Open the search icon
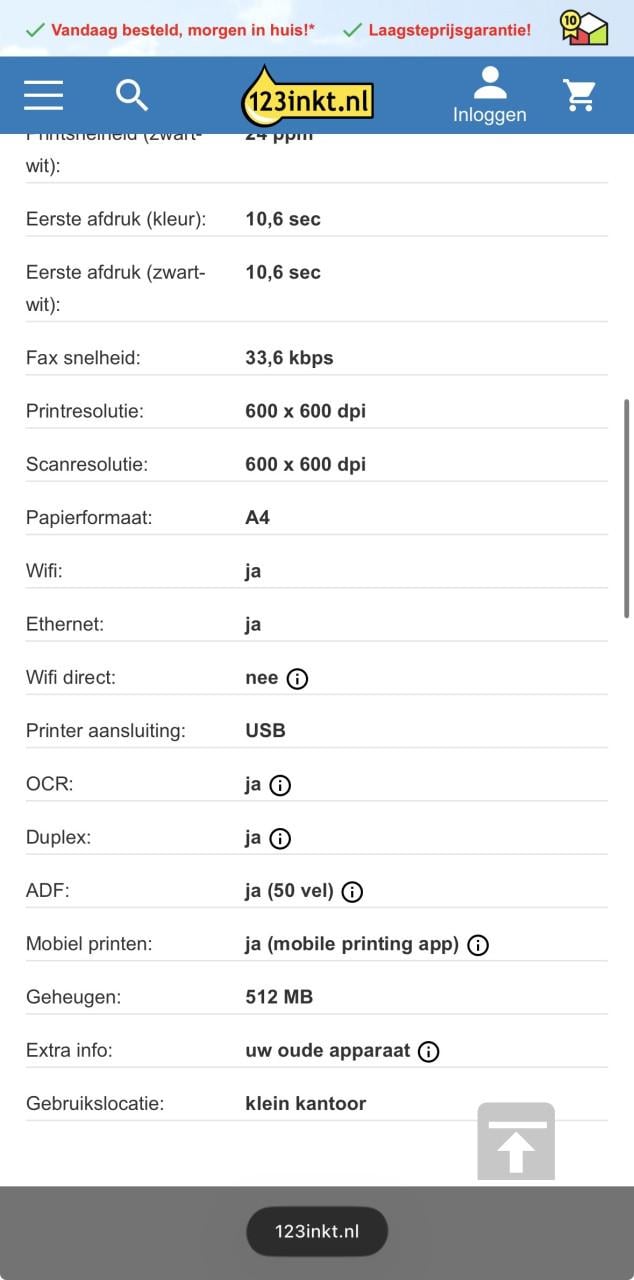This screenshot has width=634, height=1280. (131, 95)
